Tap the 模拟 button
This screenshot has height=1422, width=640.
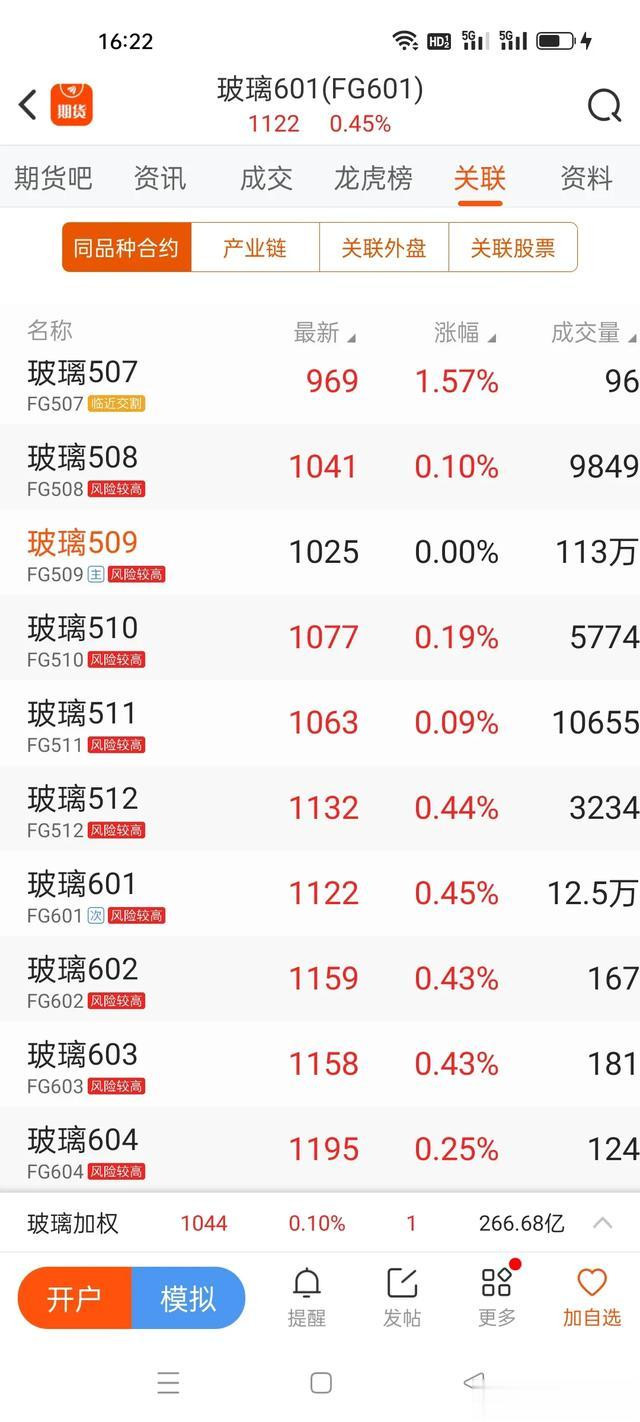[188, 1298]
